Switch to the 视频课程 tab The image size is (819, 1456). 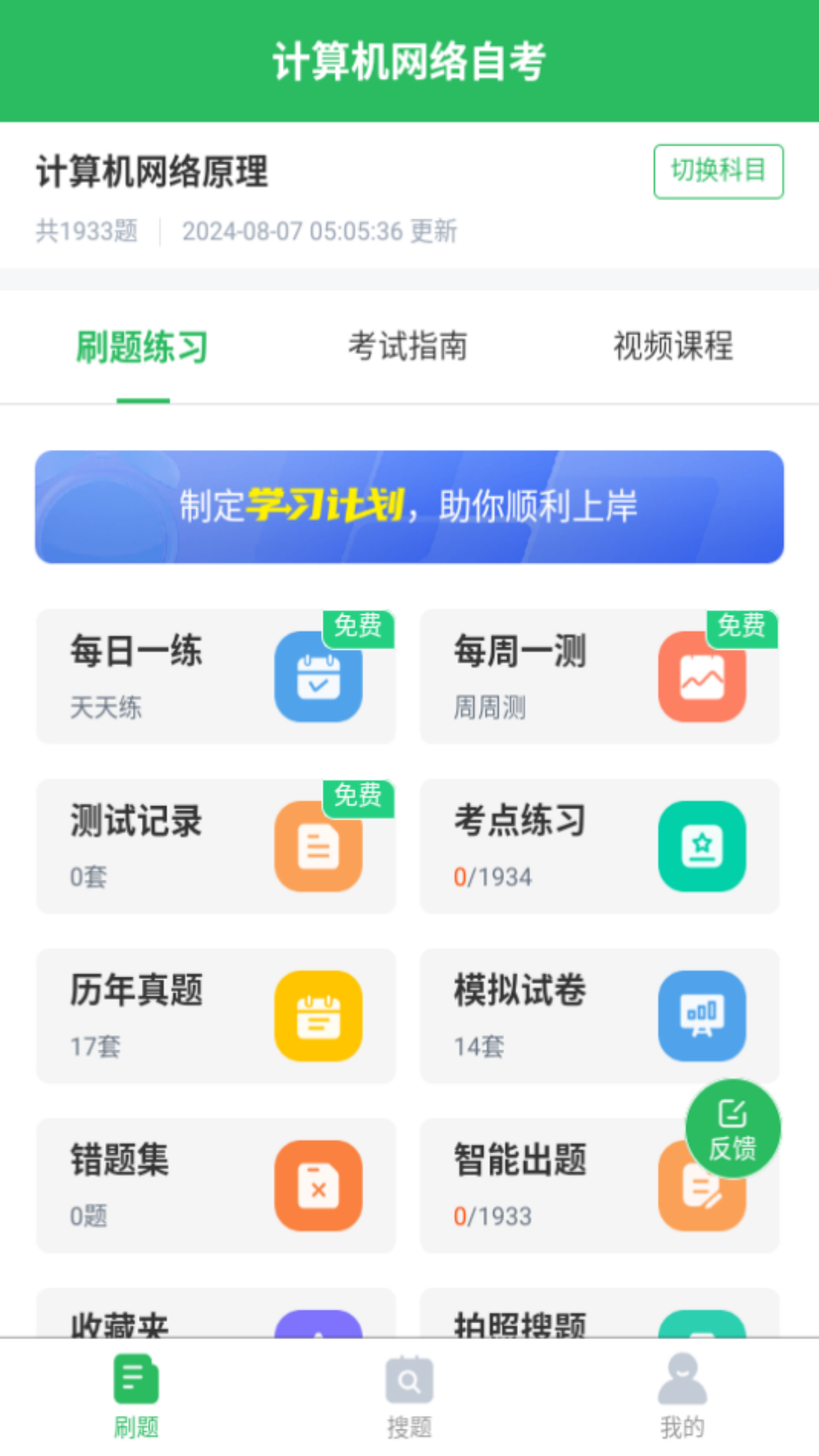pyautogui.click(x=673, y=347)
